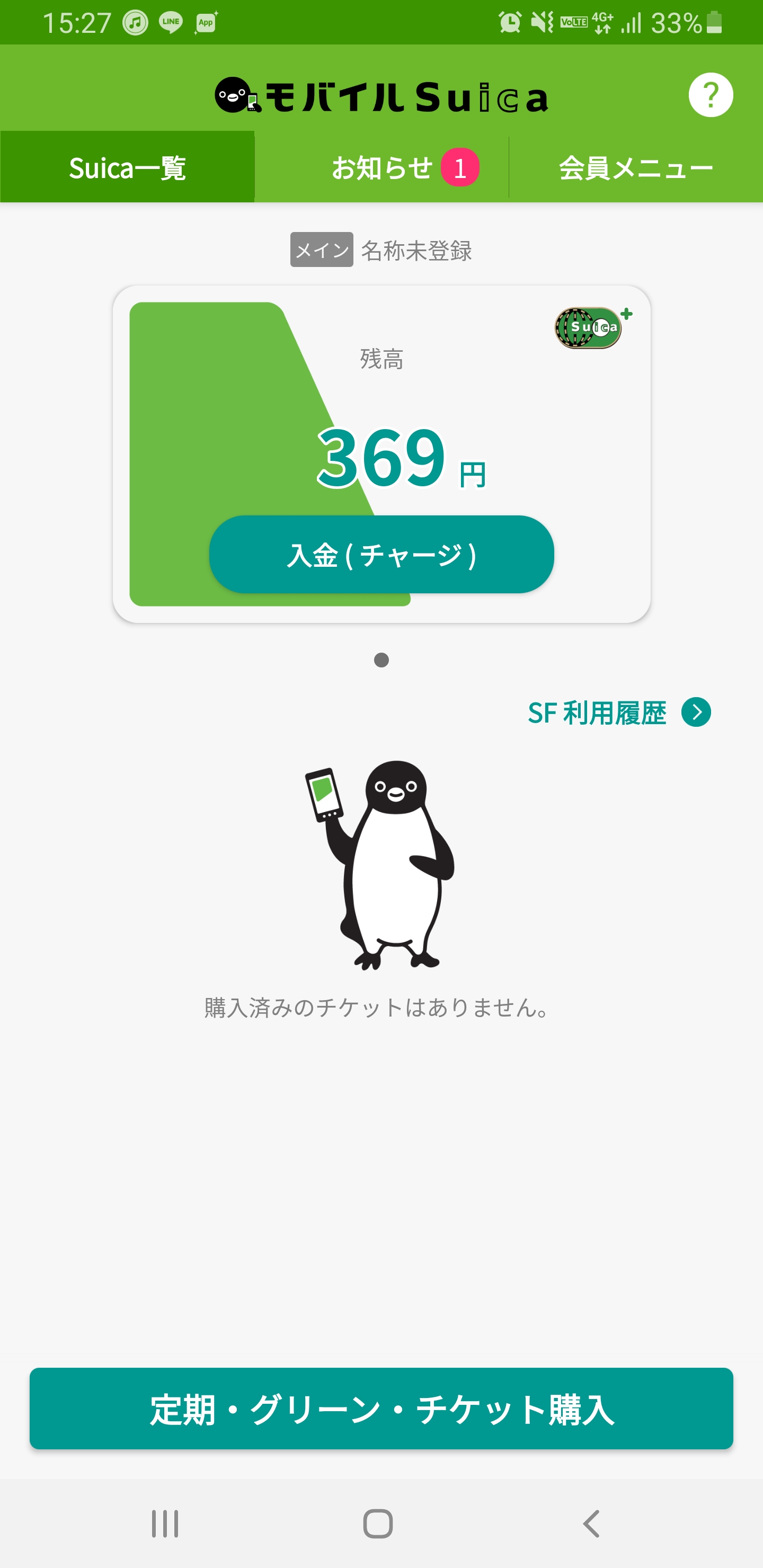Open the recent apps view

[165, 1524]
